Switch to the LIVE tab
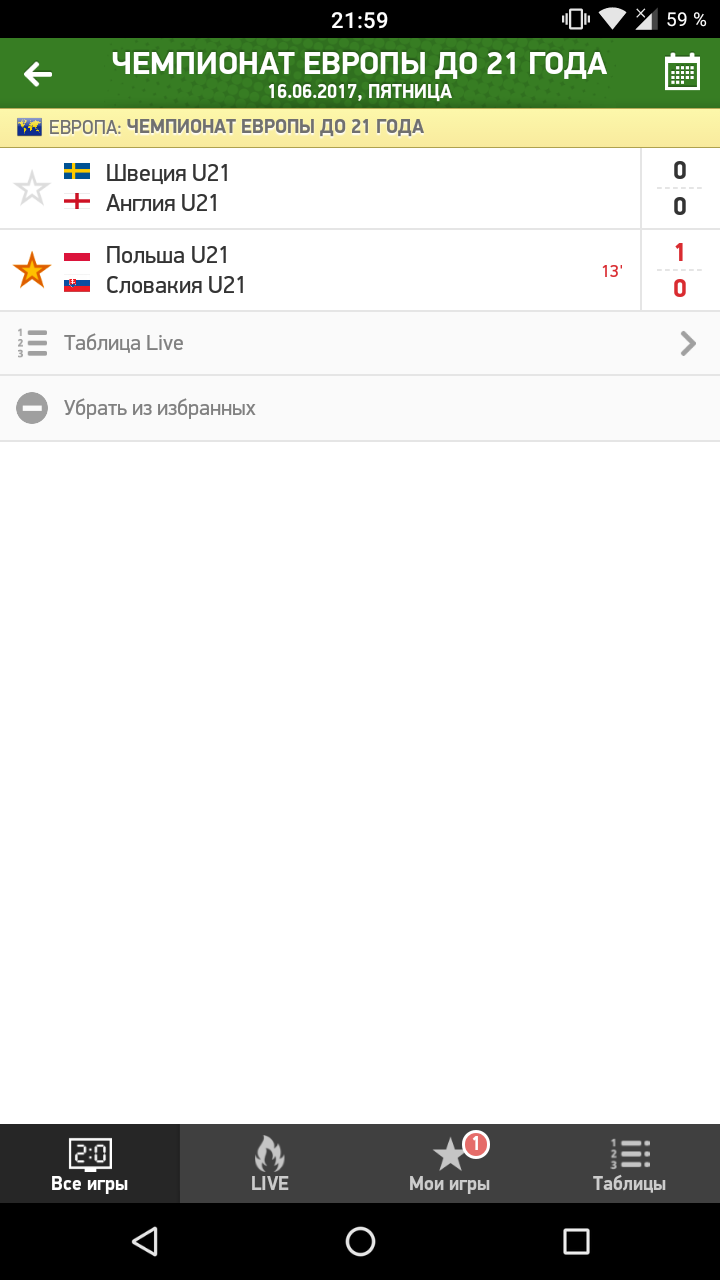Image resolution: width=720 pixels, height=1280 pixels. 270,1164
